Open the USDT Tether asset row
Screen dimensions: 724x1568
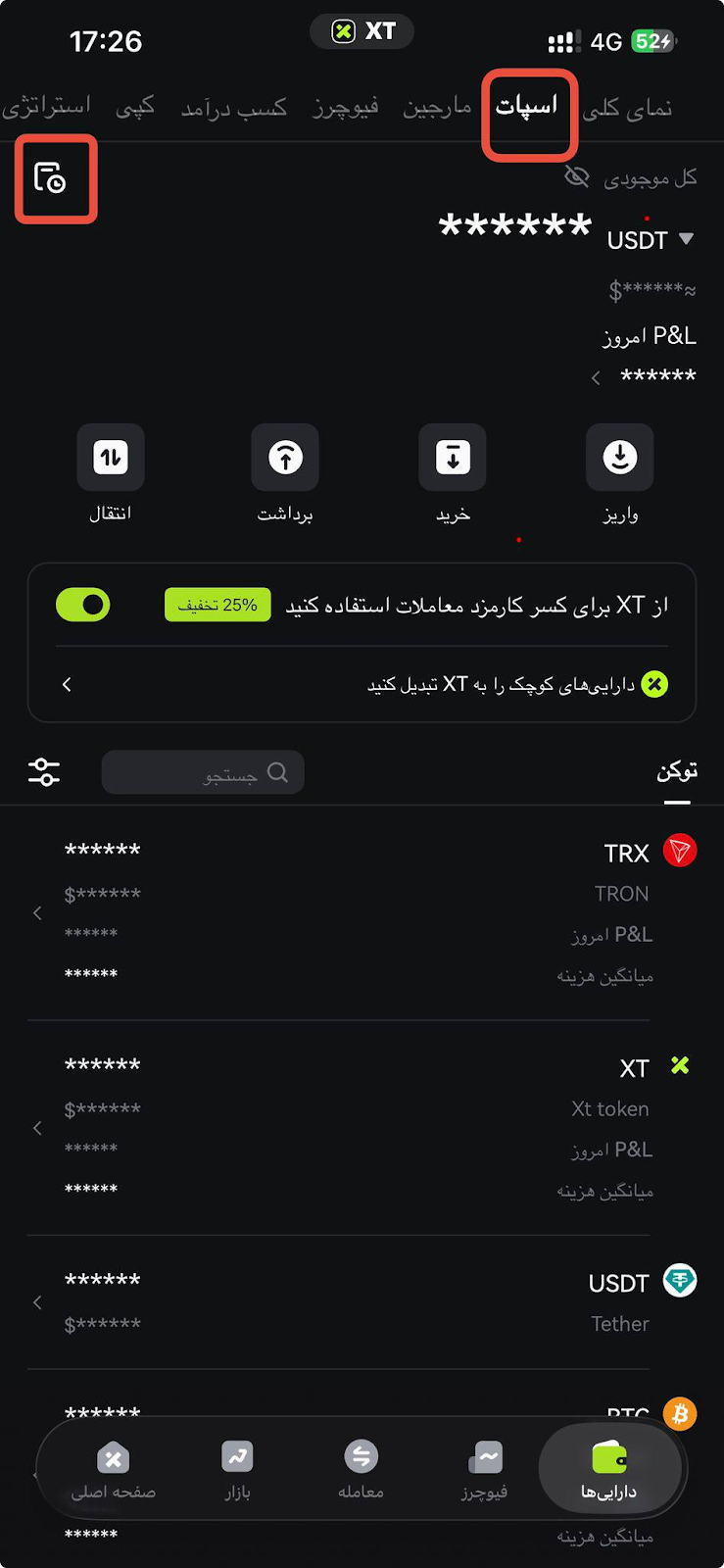point(362,1302)
